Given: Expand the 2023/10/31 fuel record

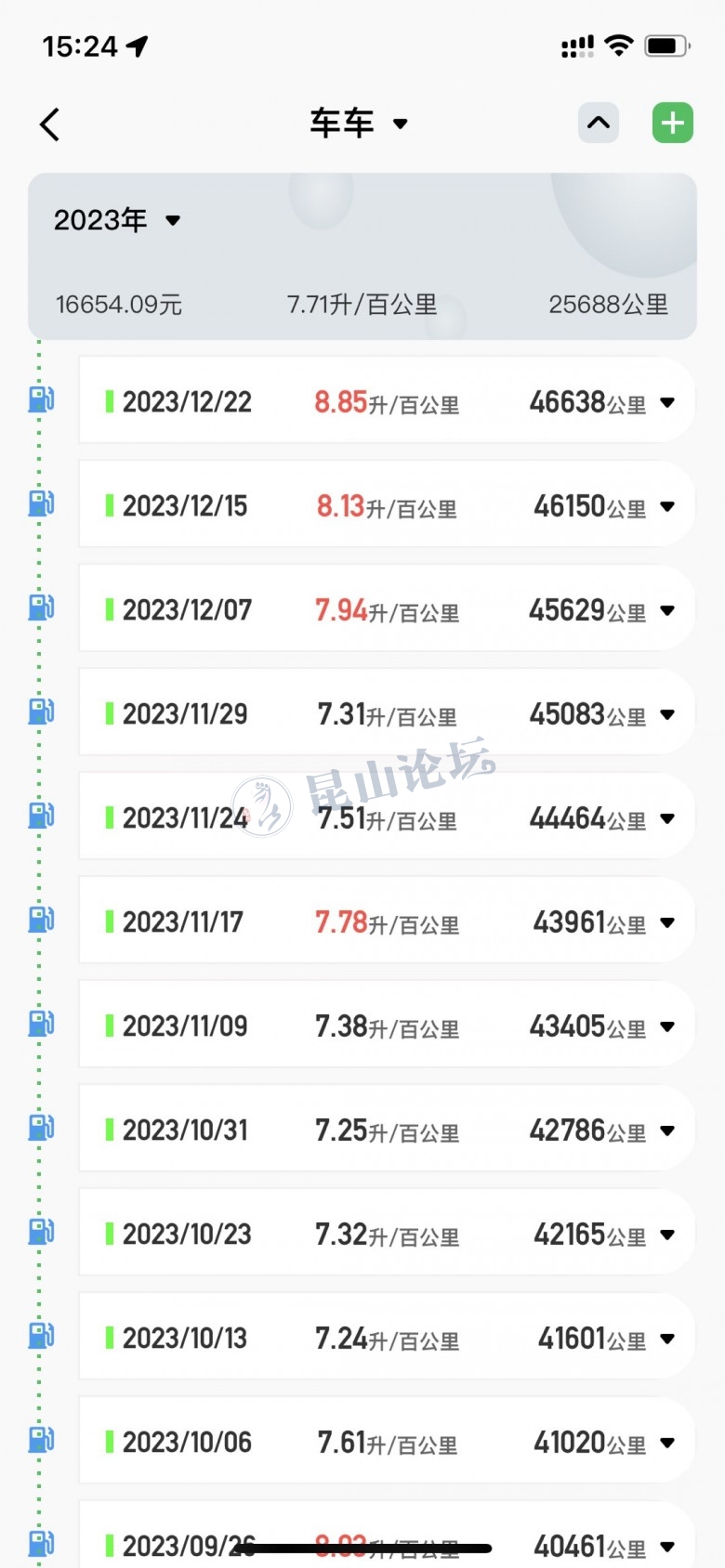Looking at the screenshot, I should pos(667,1131).
